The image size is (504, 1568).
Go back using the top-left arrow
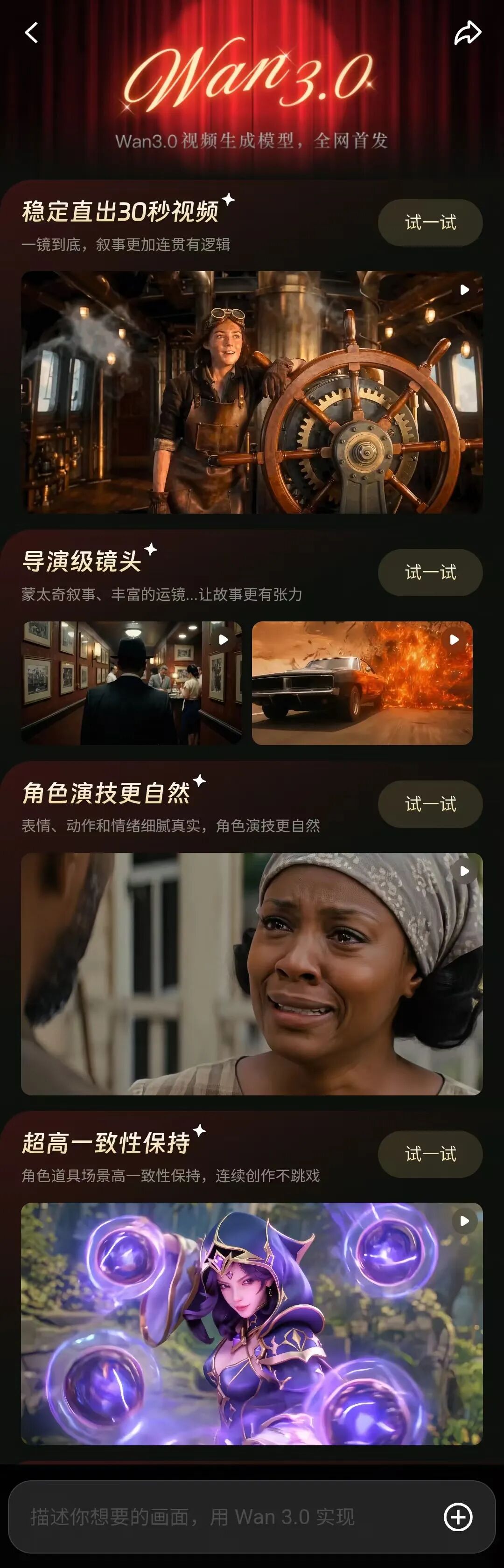pos(32,33)
